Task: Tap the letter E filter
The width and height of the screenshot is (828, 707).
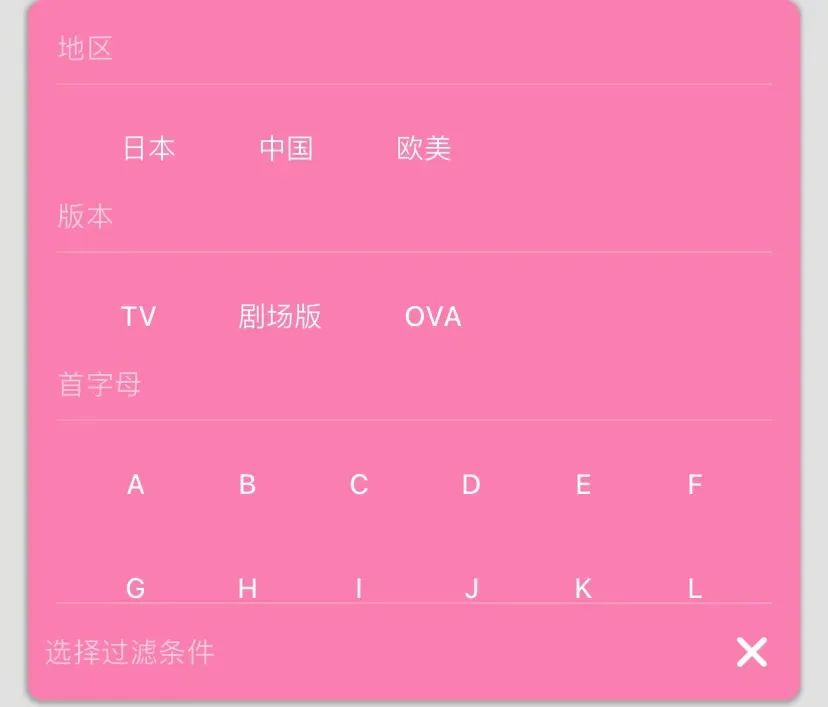Action: [583, 485]
